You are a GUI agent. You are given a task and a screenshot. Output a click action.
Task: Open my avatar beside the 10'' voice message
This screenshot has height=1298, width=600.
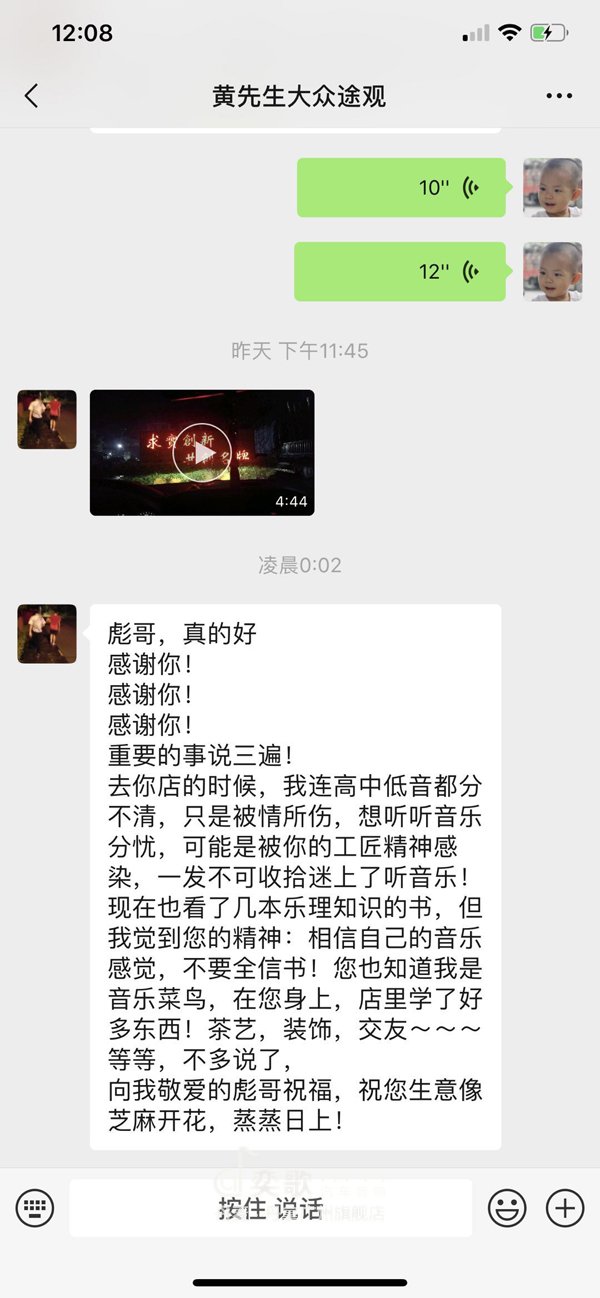tap(552, 187)
